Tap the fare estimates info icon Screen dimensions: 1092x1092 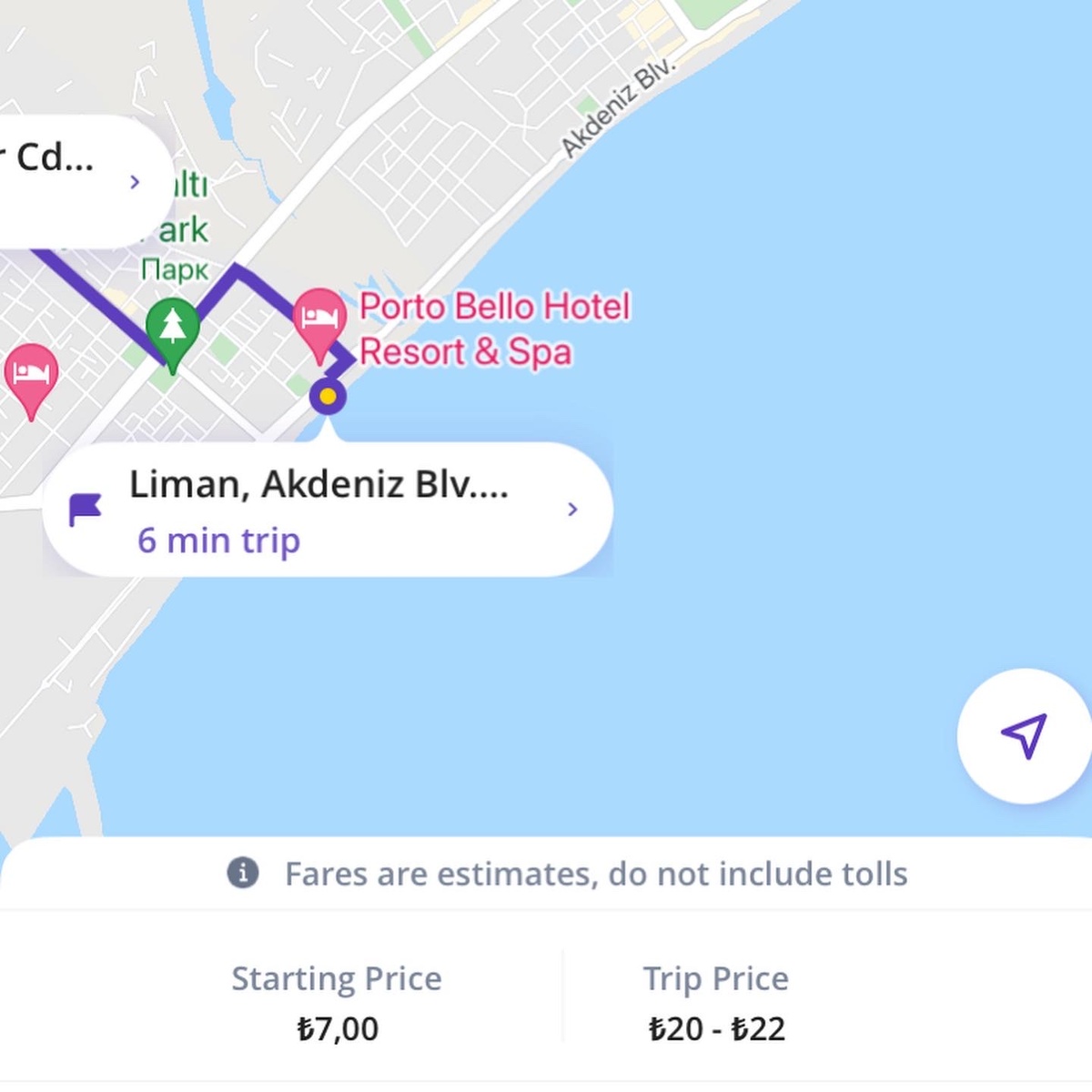pyautogui.click(x=242, y=874)
